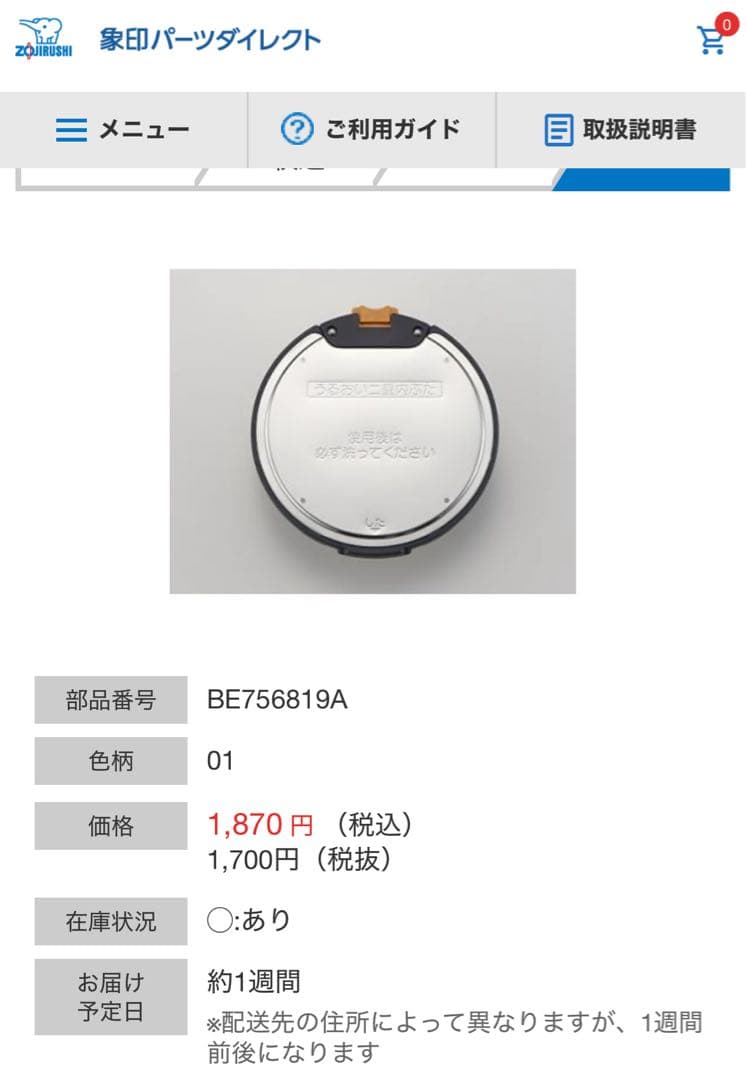Image resolution: width=746 pixels, height=1080 pixels.
Task: Open navigation with the hamburger menu icon
Action: [70, 129]
